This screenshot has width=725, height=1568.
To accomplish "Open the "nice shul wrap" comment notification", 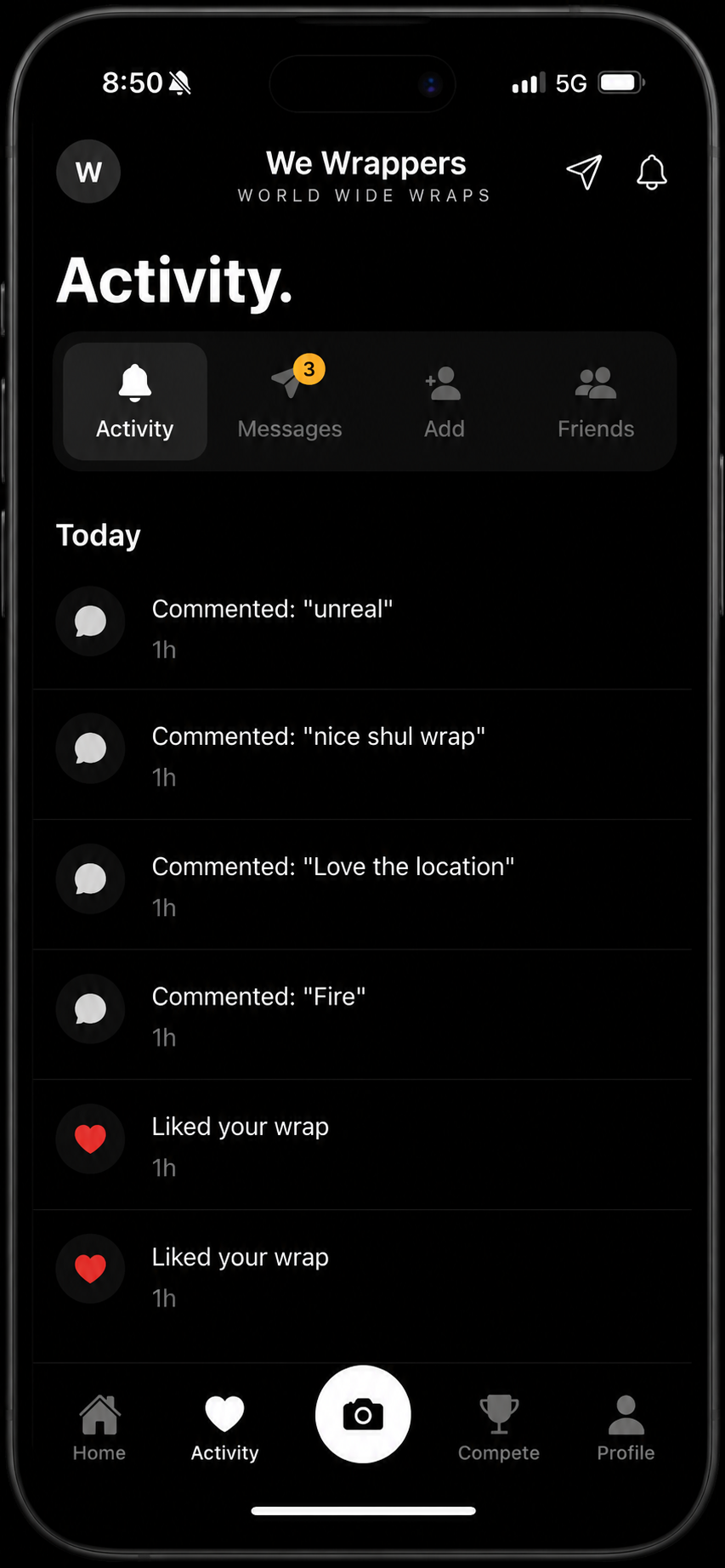I will [362, 754].
